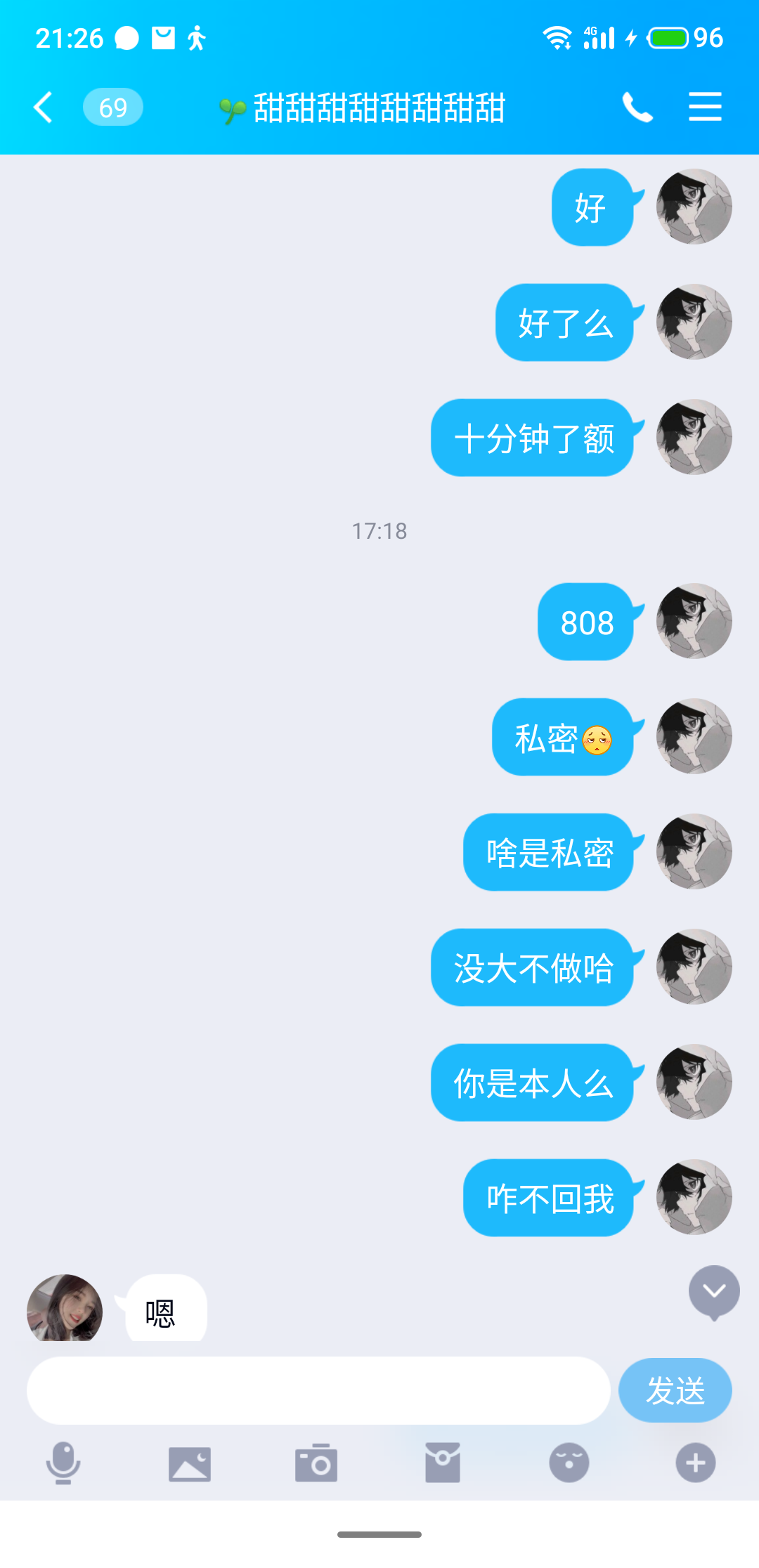Tap the message input field
Viewport: 759px width, 1568px height.
(x=318, y=1390)
